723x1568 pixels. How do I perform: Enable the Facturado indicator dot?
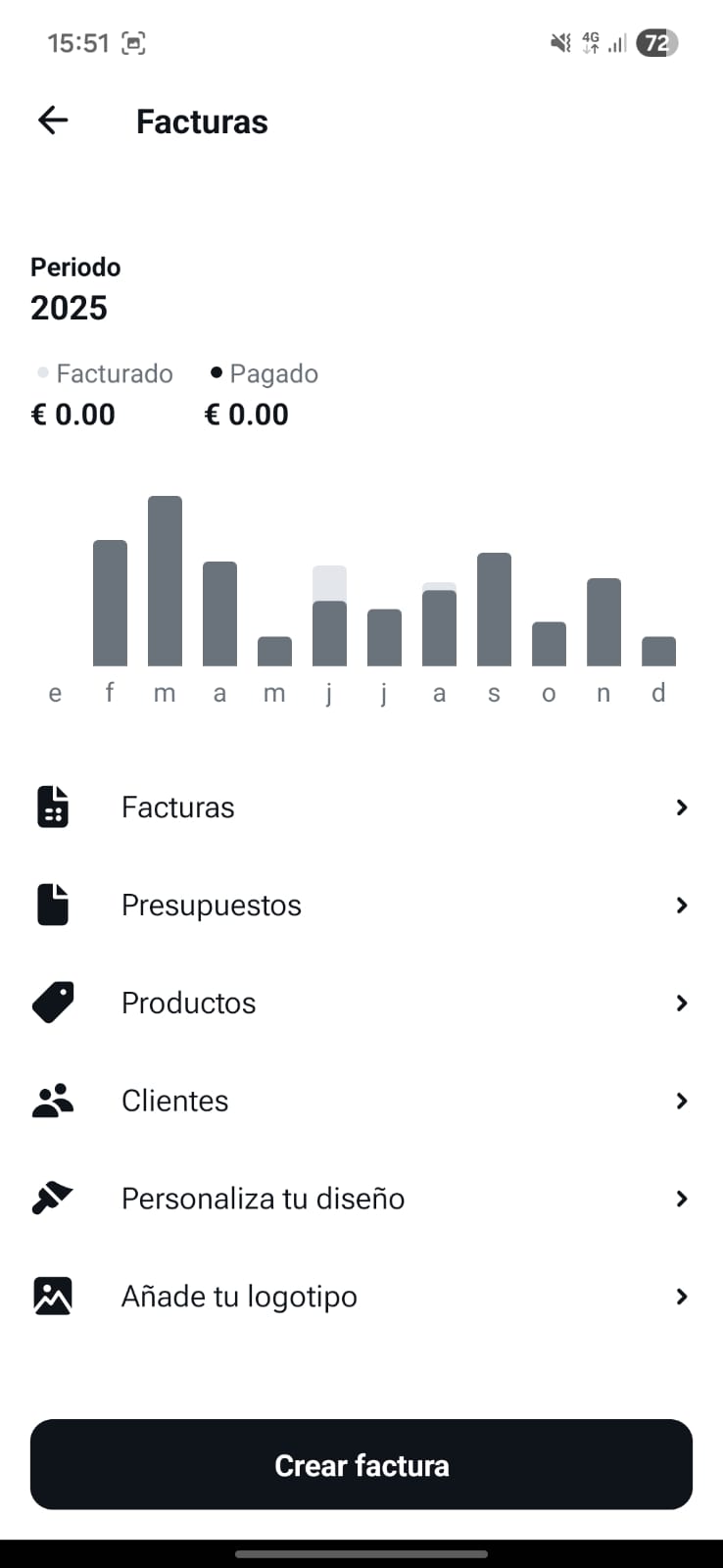[x=40, y=372]
